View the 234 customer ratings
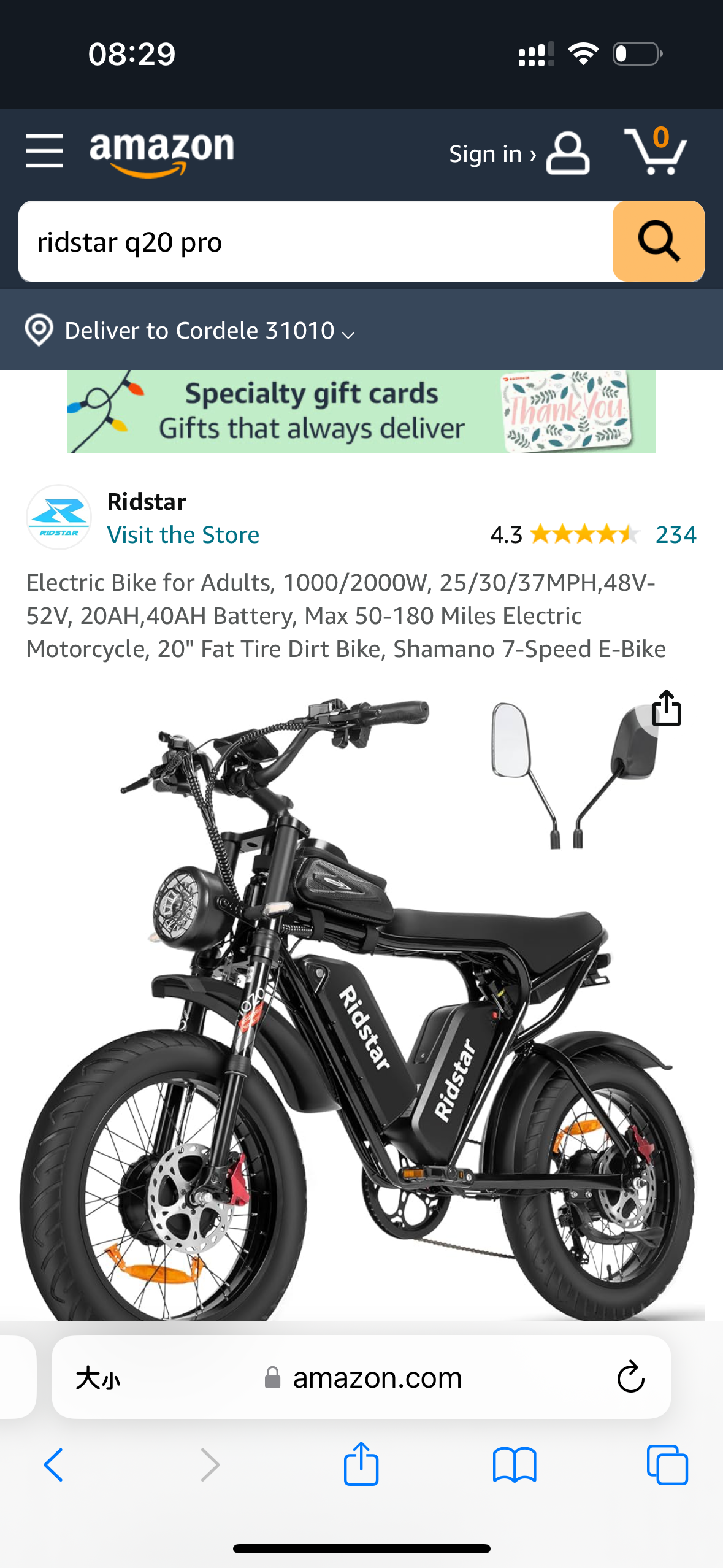723x1568 pixels. point(675,535)
